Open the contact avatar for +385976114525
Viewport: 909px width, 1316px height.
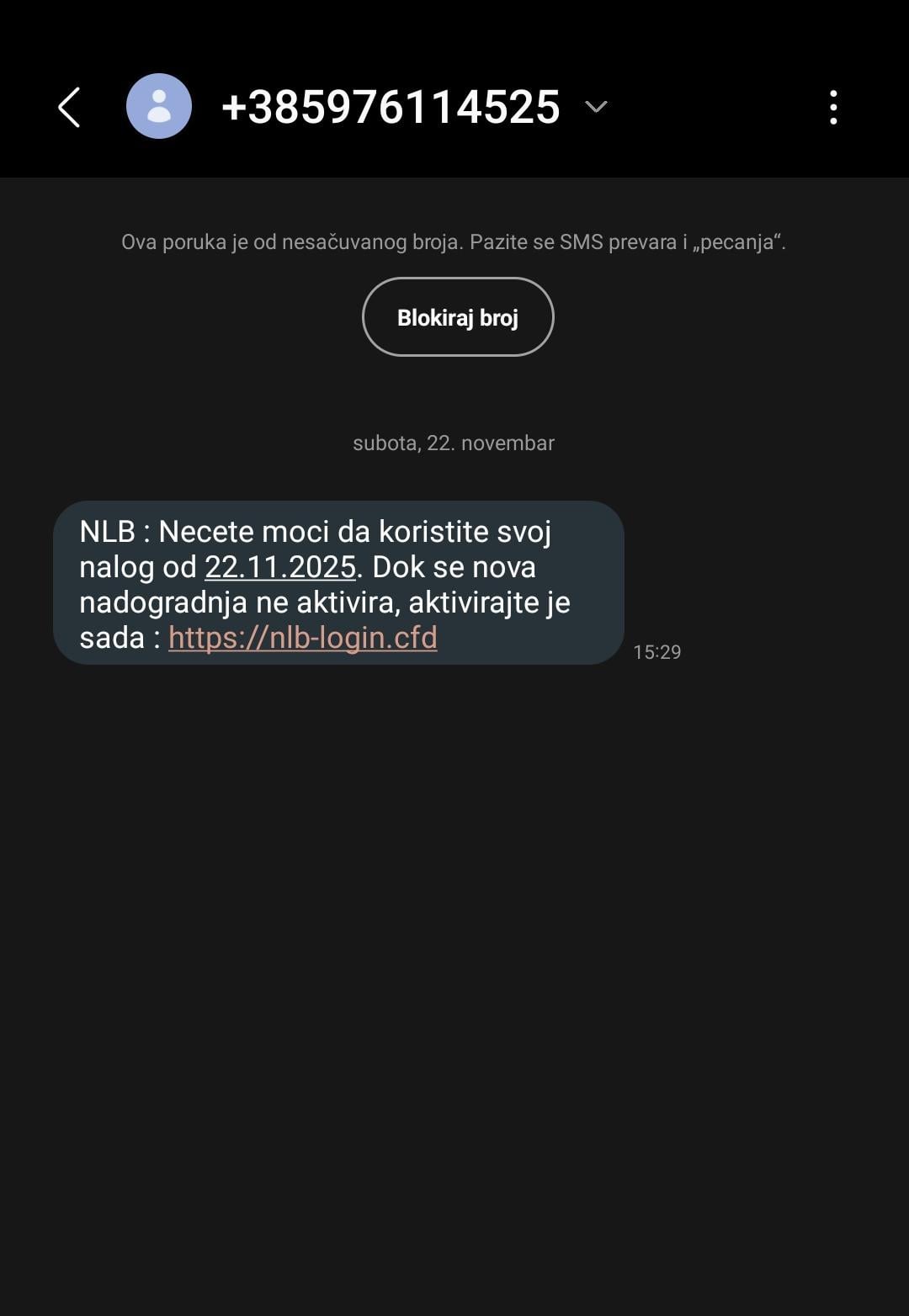pyautogui.click(x=159, y=107)
